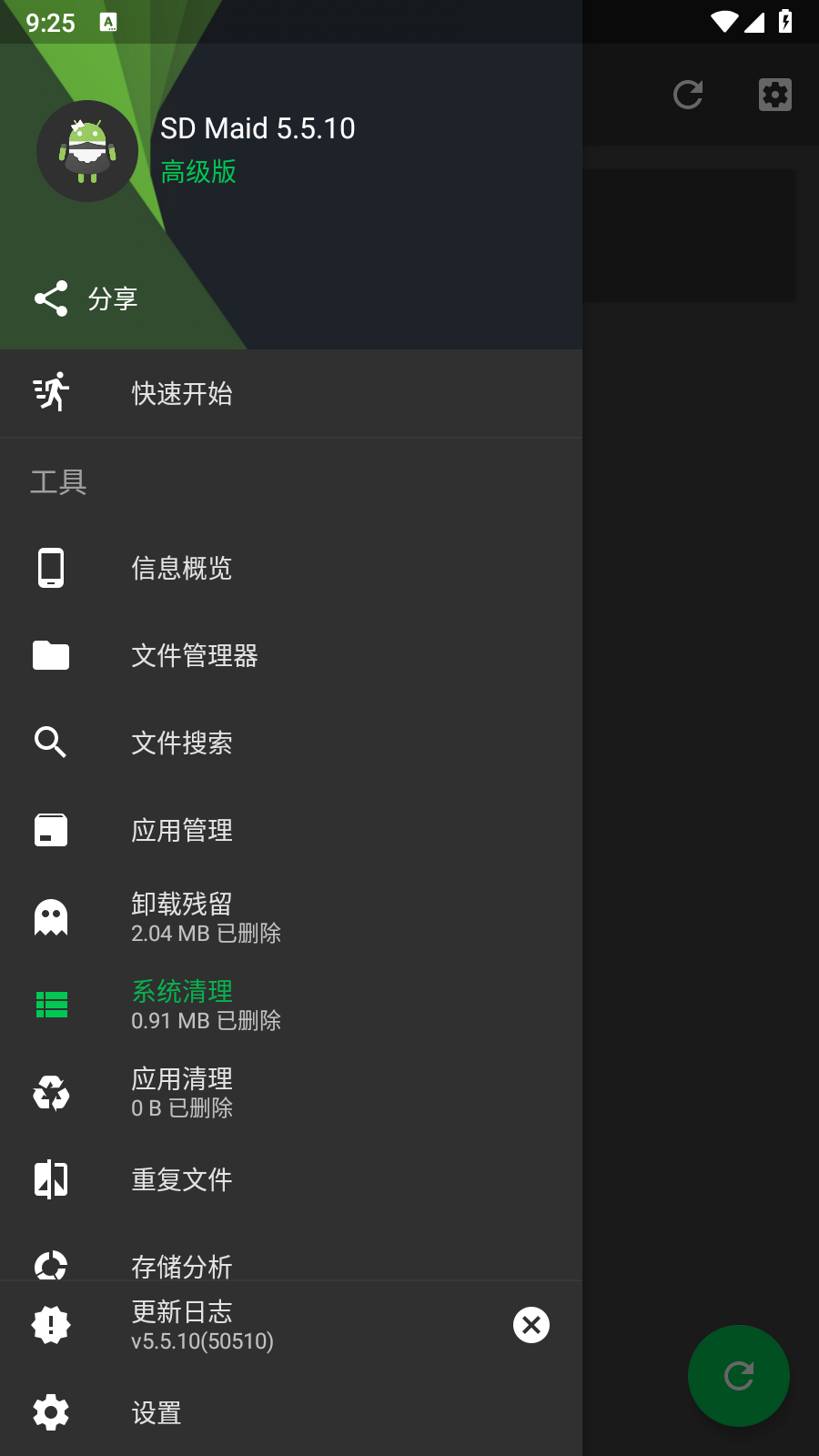Select the ghost icon for 卸载残留

point(51,916)
